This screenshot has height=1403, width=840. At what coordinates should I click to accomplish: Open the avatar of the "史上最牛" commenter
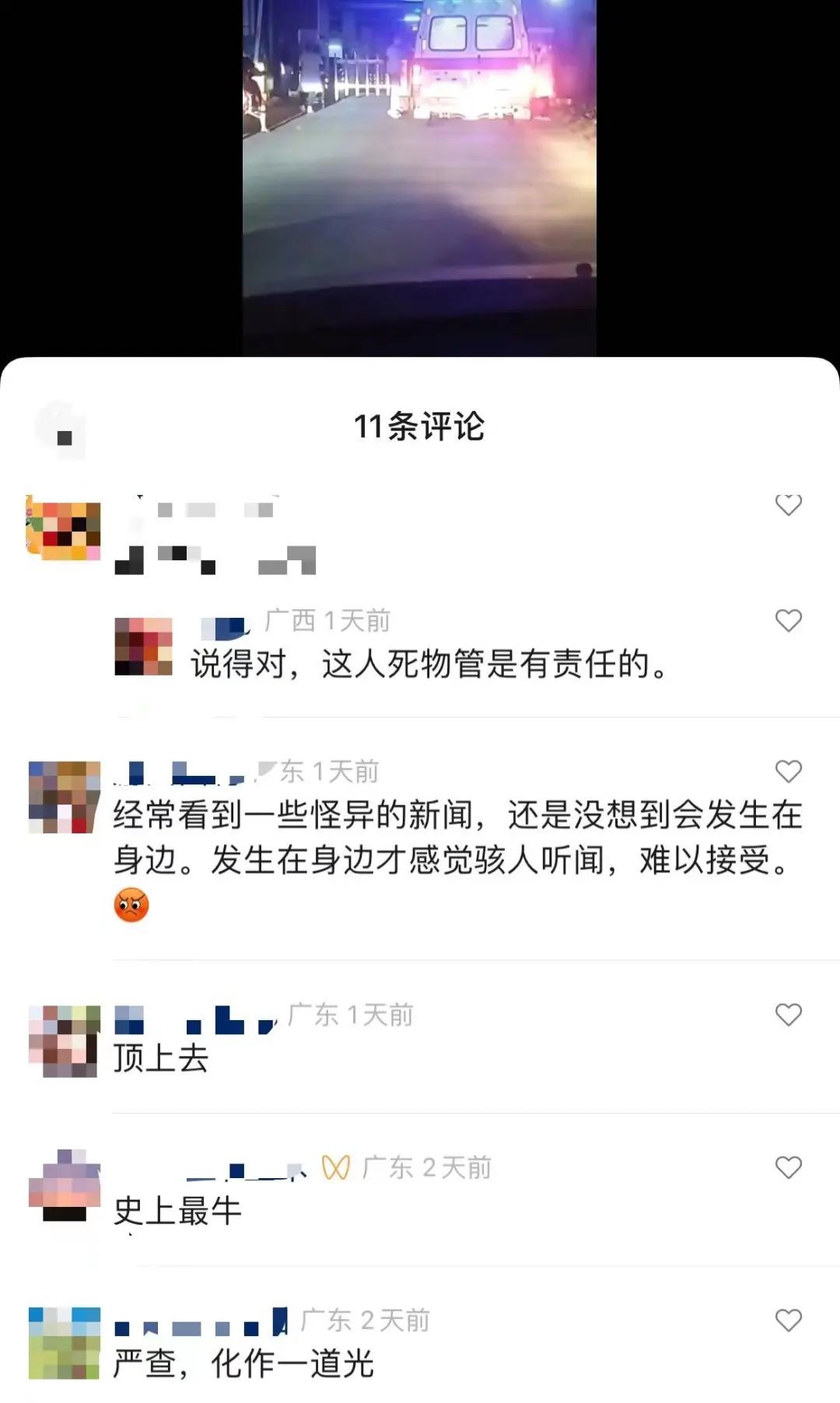click(65, 1186)
